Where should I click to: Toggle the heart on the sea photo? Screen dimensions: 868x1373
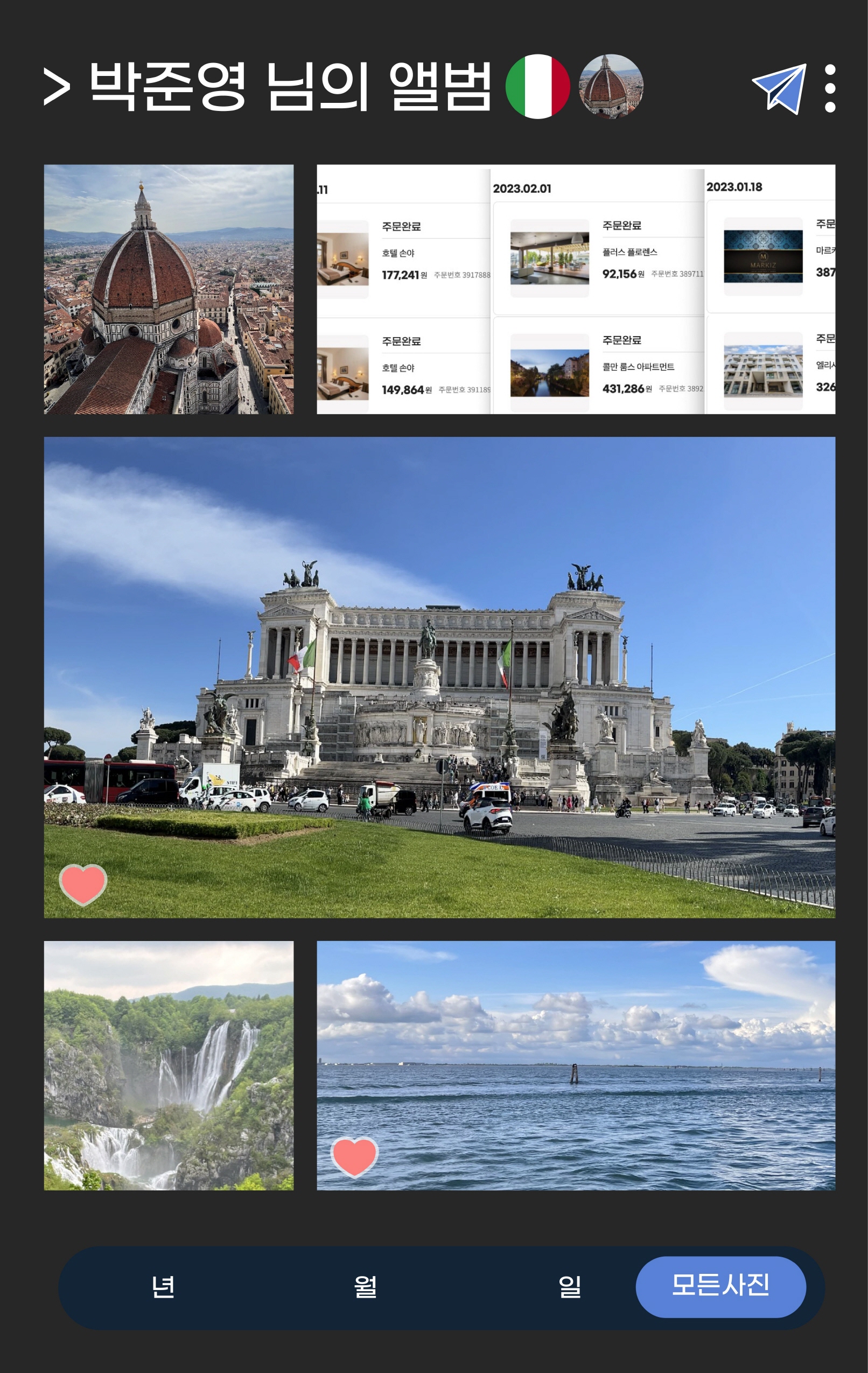coord(354,1156)
